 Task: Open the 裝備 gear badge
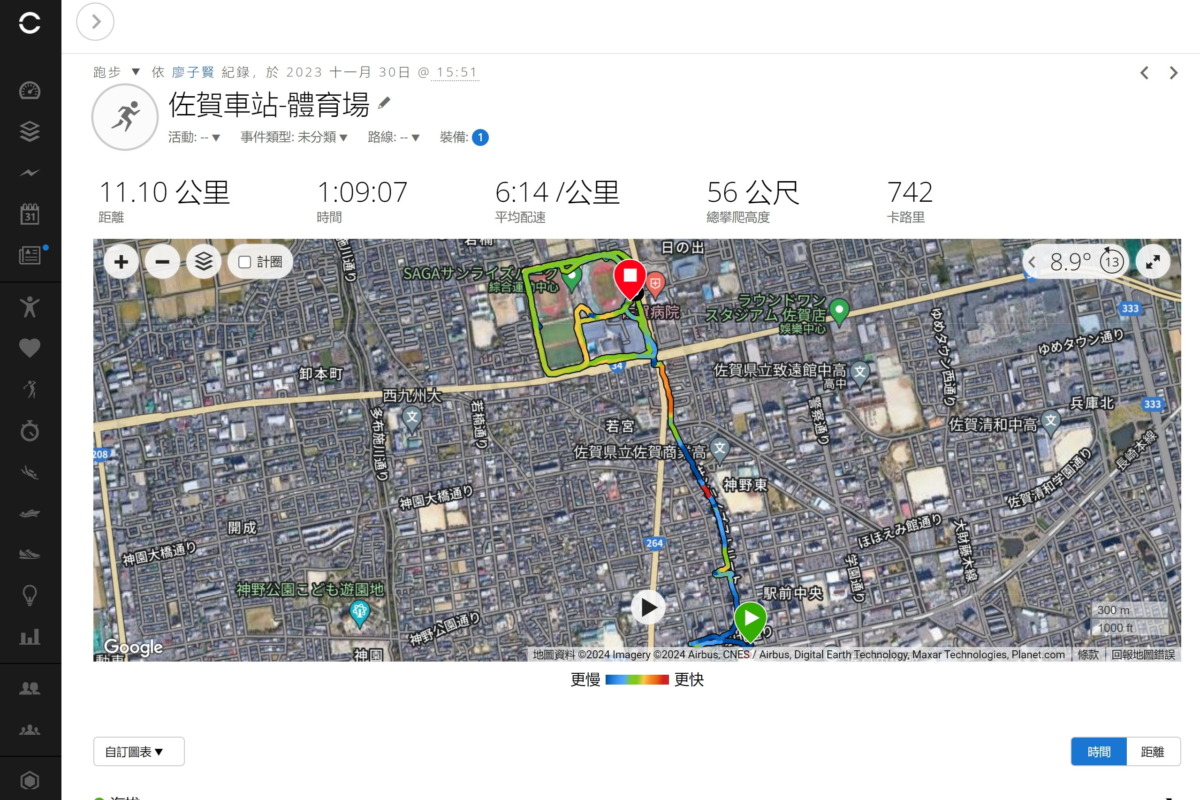point(480,137)
